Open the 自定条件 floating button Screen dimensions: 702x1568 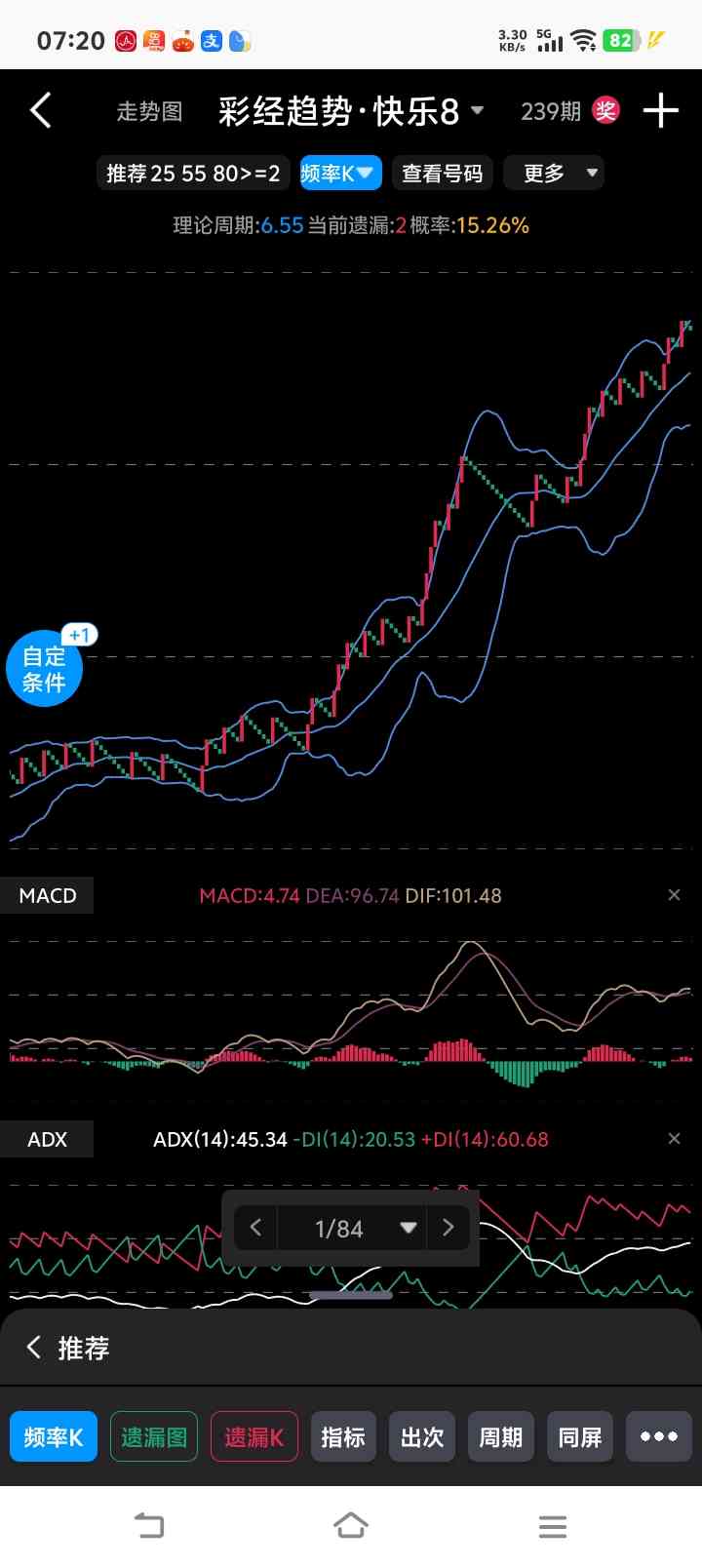tap(45, 669)
